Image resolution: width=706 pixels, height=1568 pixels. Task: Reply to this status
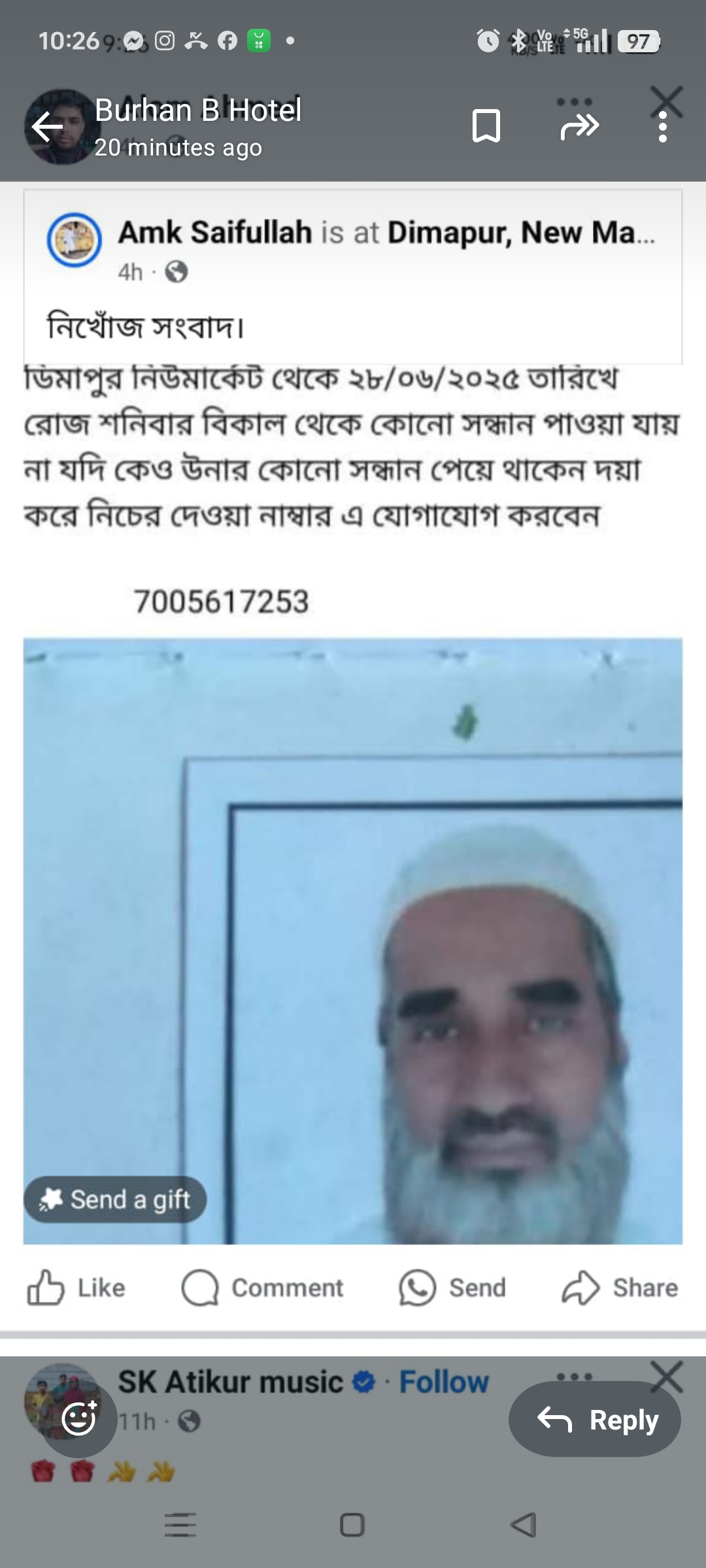tap(595, 1419)
